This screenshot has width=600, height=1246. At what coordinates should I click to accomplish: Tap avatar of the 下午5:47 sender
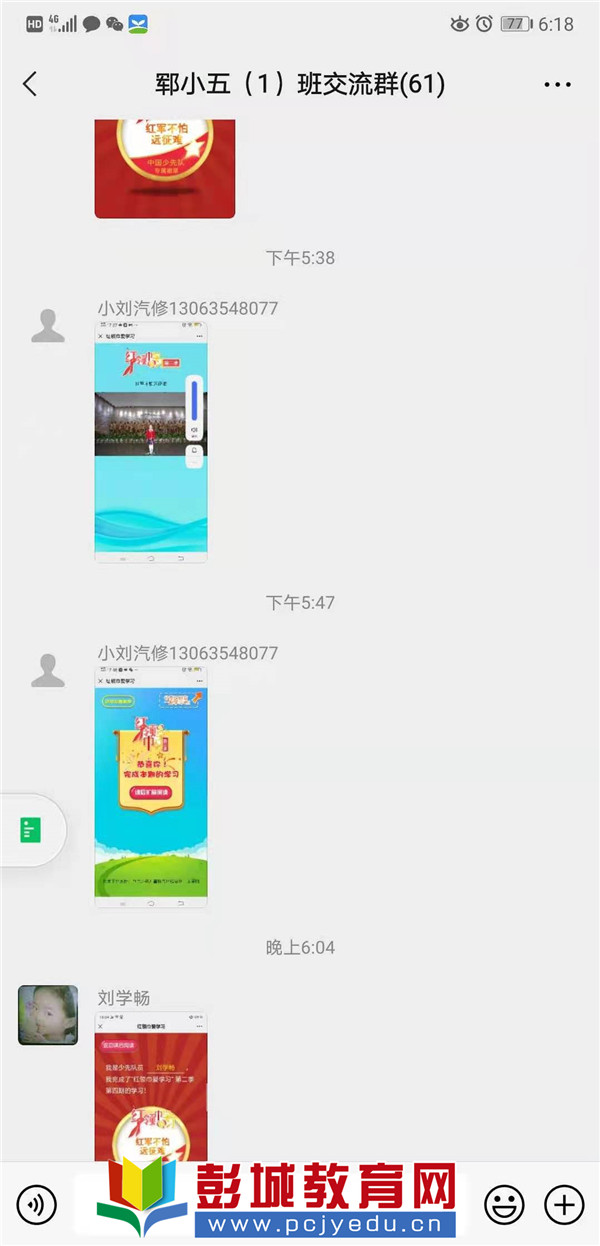point(48,671)
